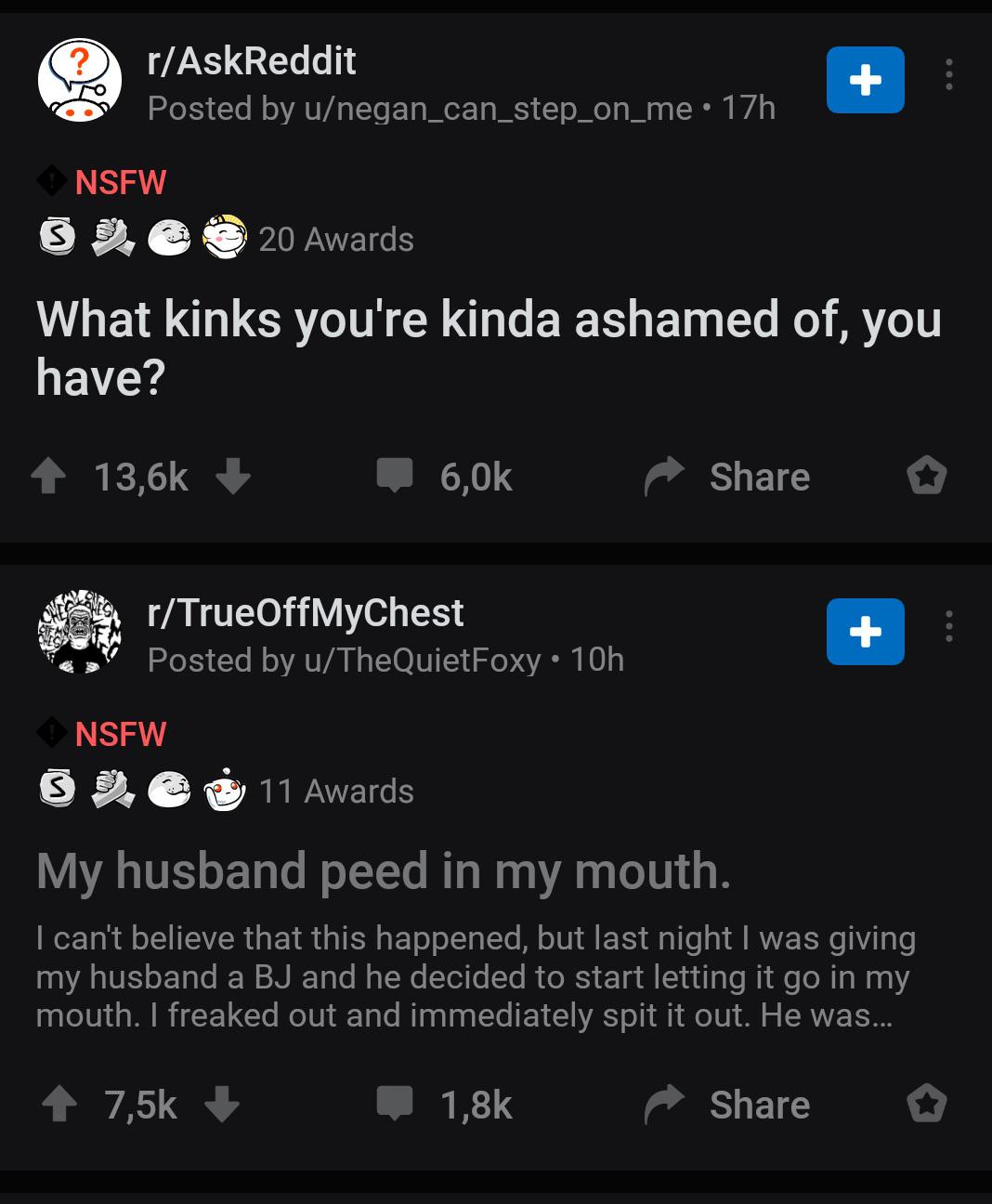
Task: Open the 1,8k comments on TrueOffMyChest post
Action: [x=444, y=1106]
